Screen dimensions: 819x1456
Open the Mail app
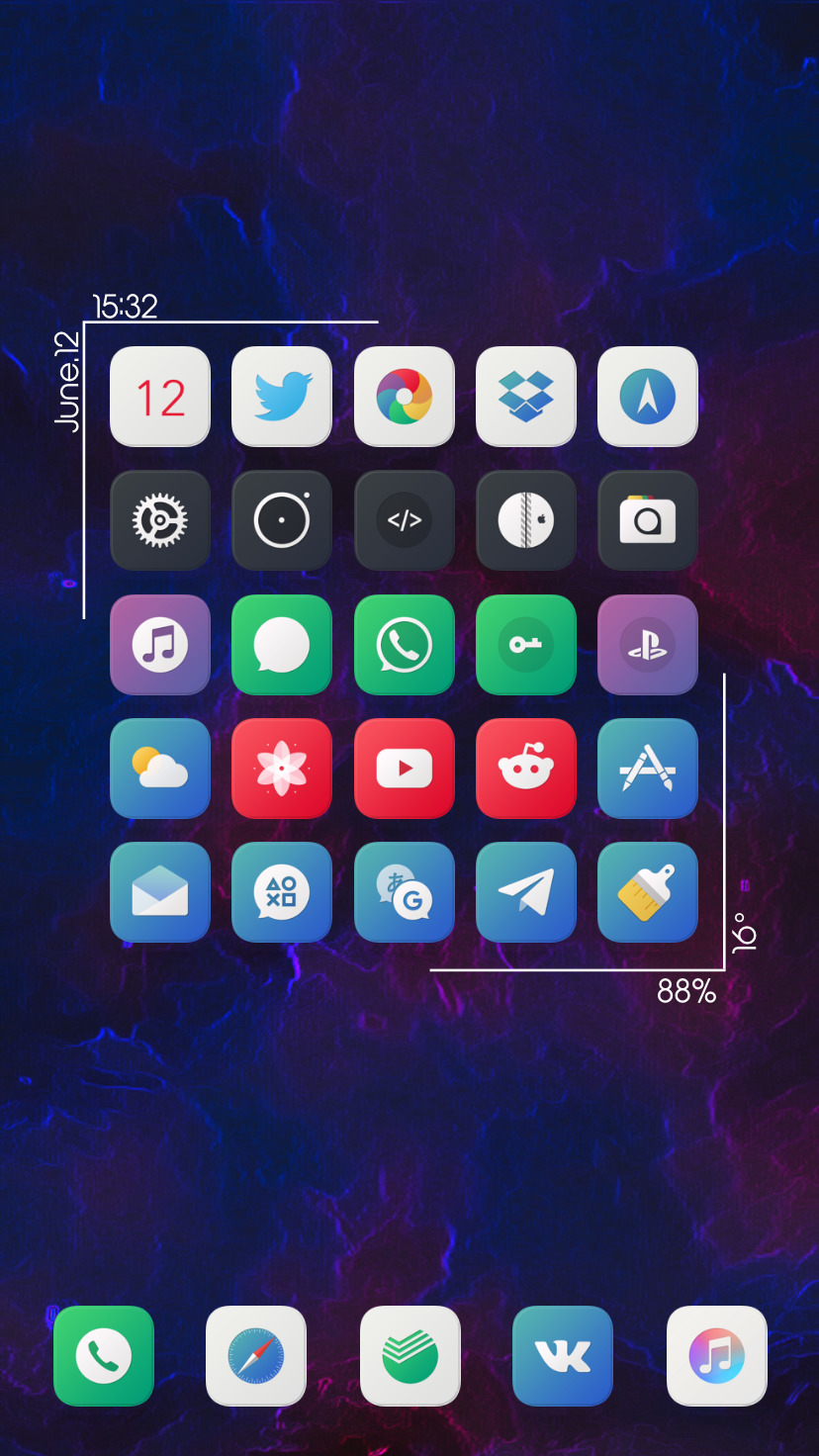[x=160, y=892]
